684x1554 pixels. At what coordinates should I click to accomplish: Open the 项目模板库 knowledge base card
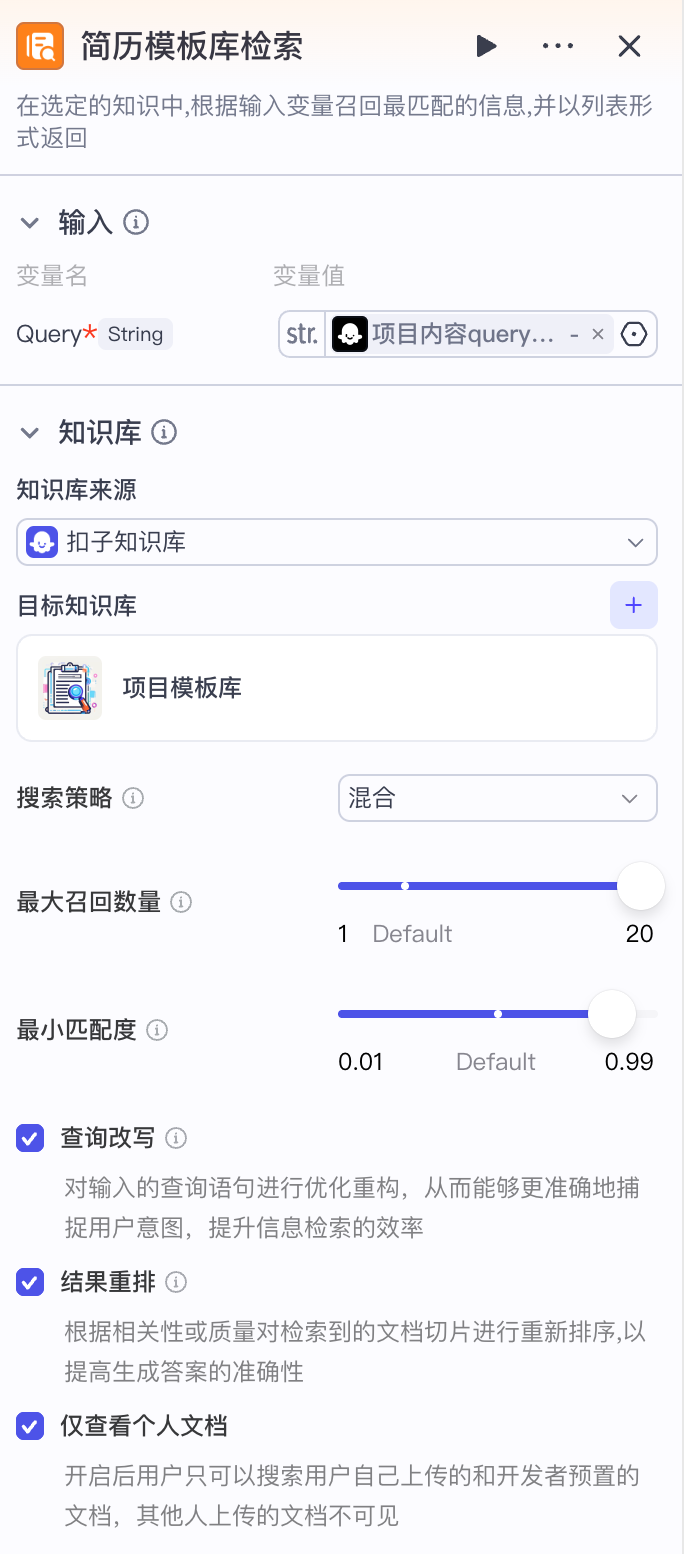[337, 688]
